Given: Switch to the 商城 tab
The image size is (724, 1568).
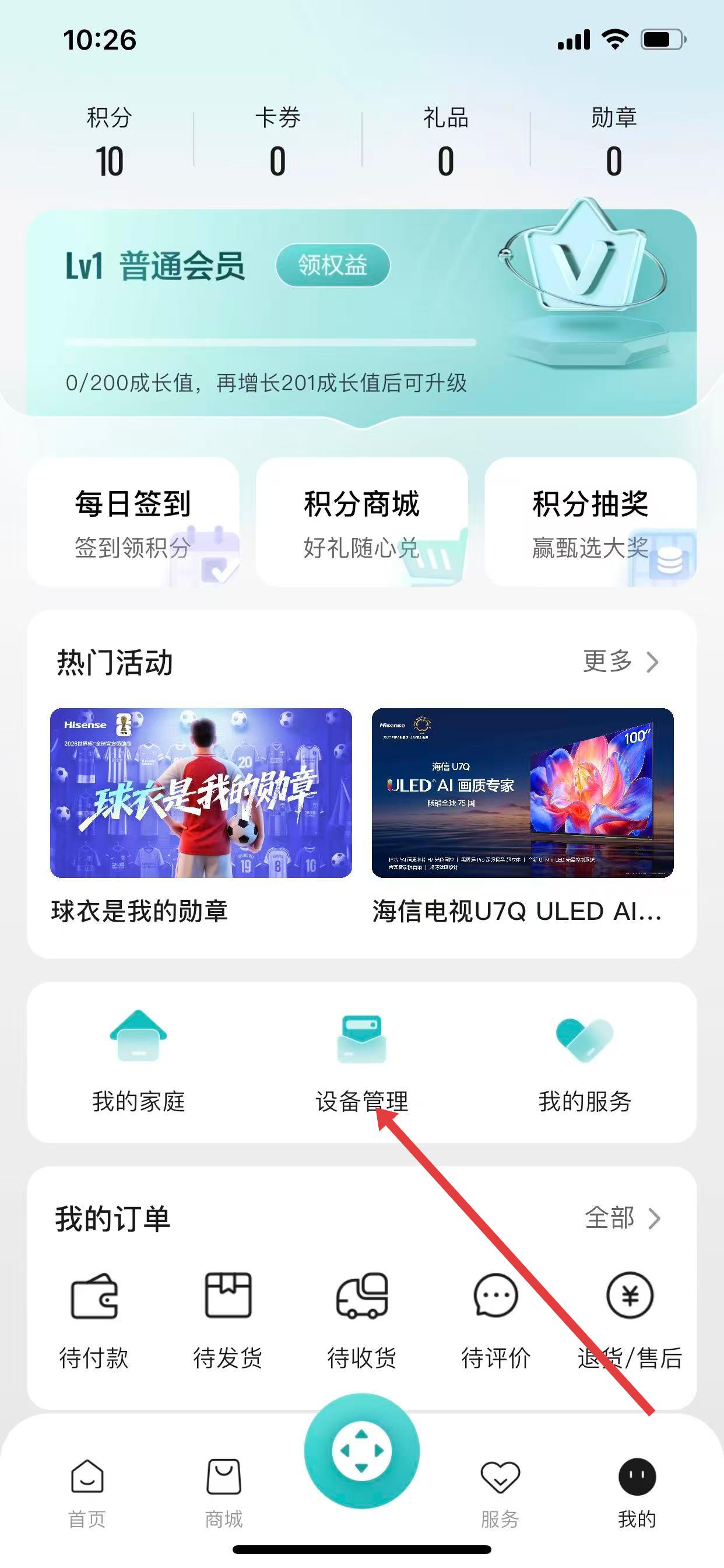Looking at the screenshot, I should (x=224, y=1492).
